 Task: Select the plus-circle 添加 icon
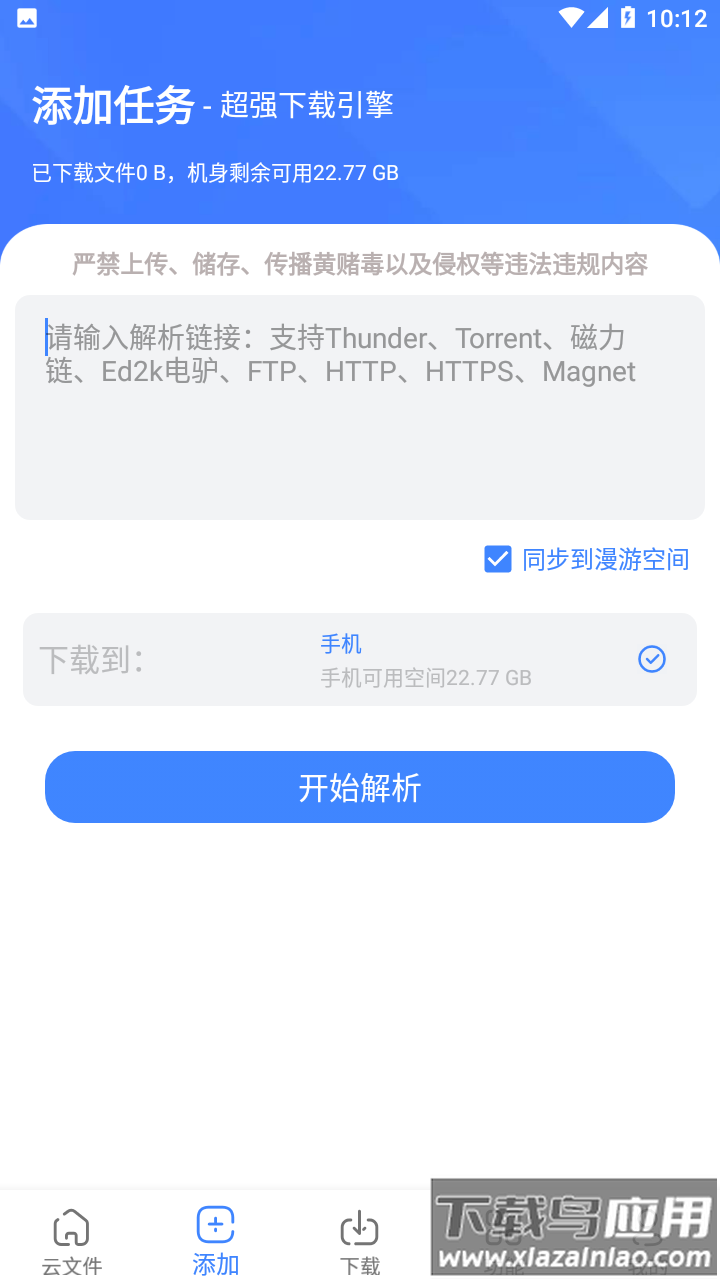[215, 1224]
